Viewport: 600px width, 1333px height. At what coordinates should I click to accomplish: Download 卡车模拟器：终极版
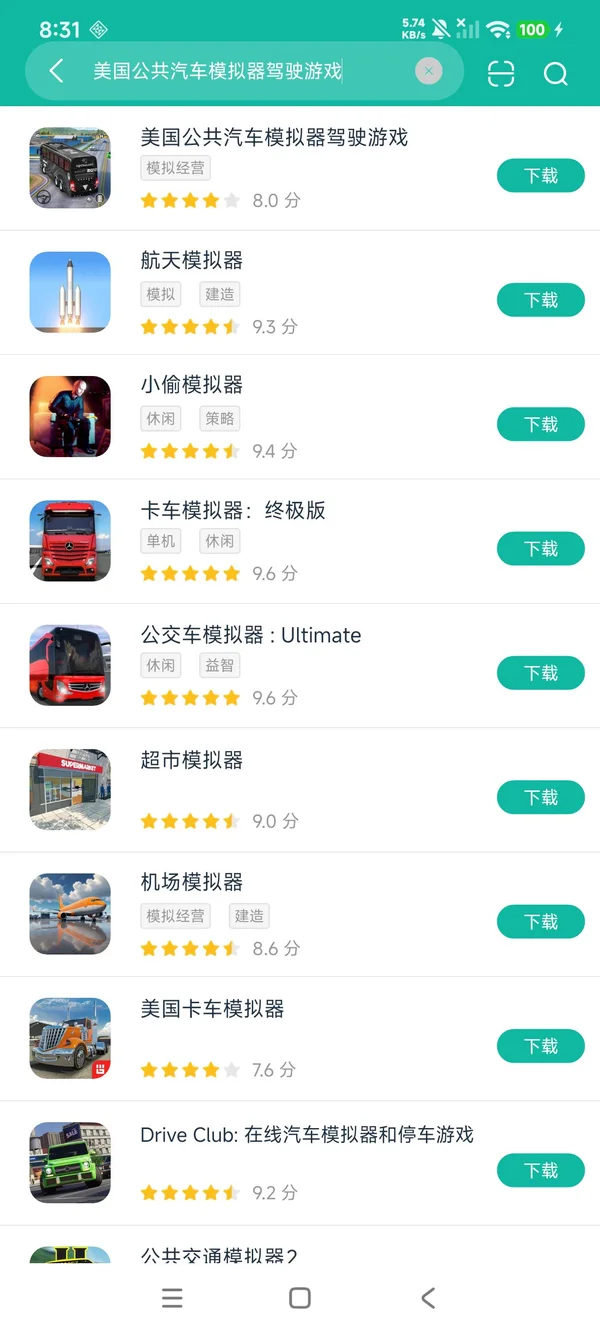540,549
